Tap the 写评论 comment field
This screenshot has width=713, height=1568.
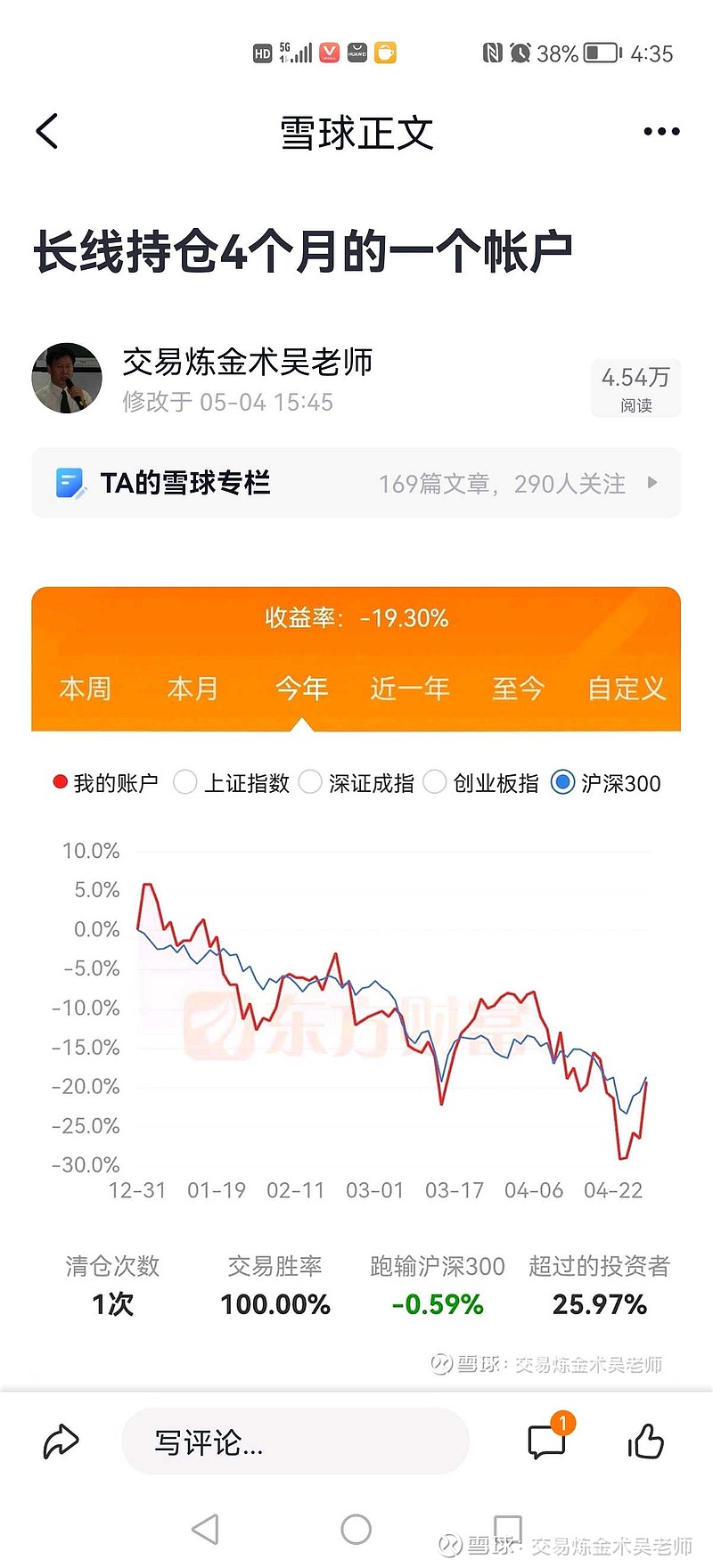pyautogui.click(x=295, y=1441)
